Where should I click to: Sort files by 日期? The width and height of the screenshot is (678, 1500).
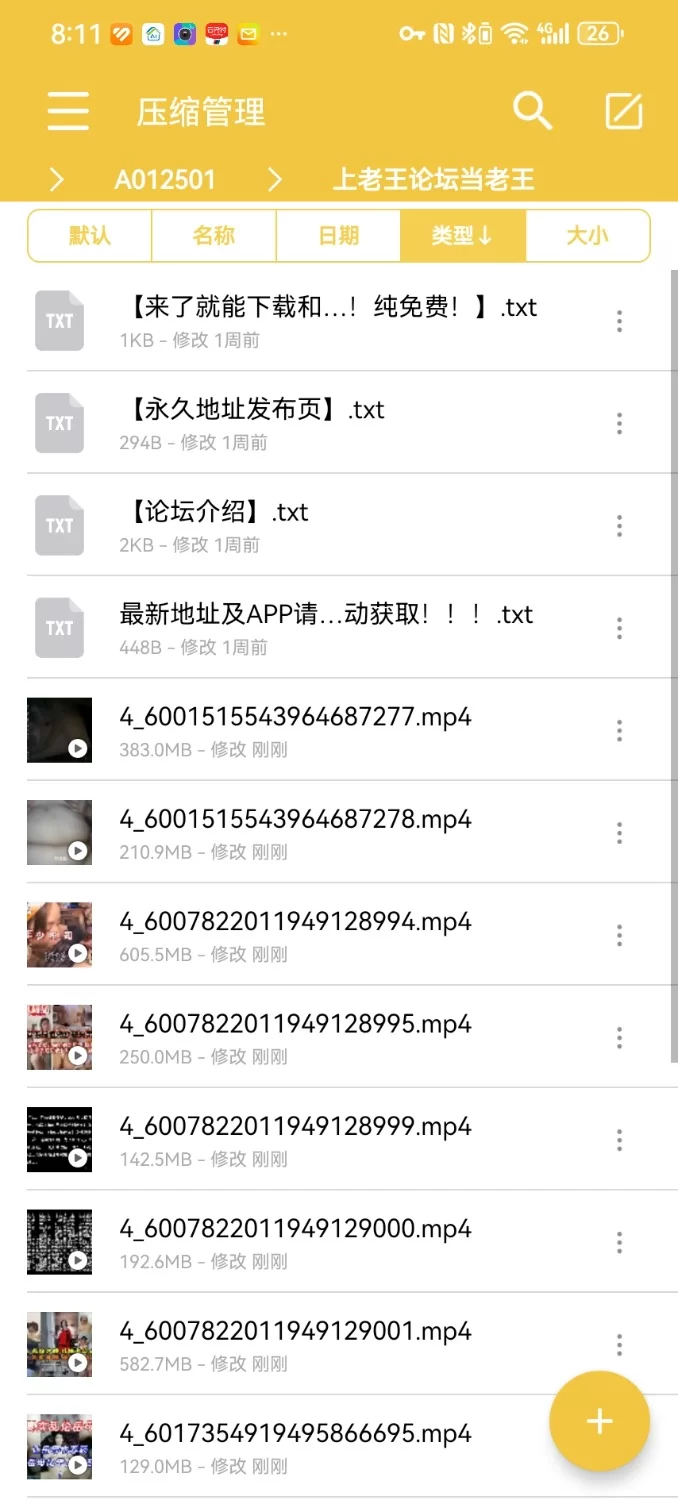coord(338,236)
